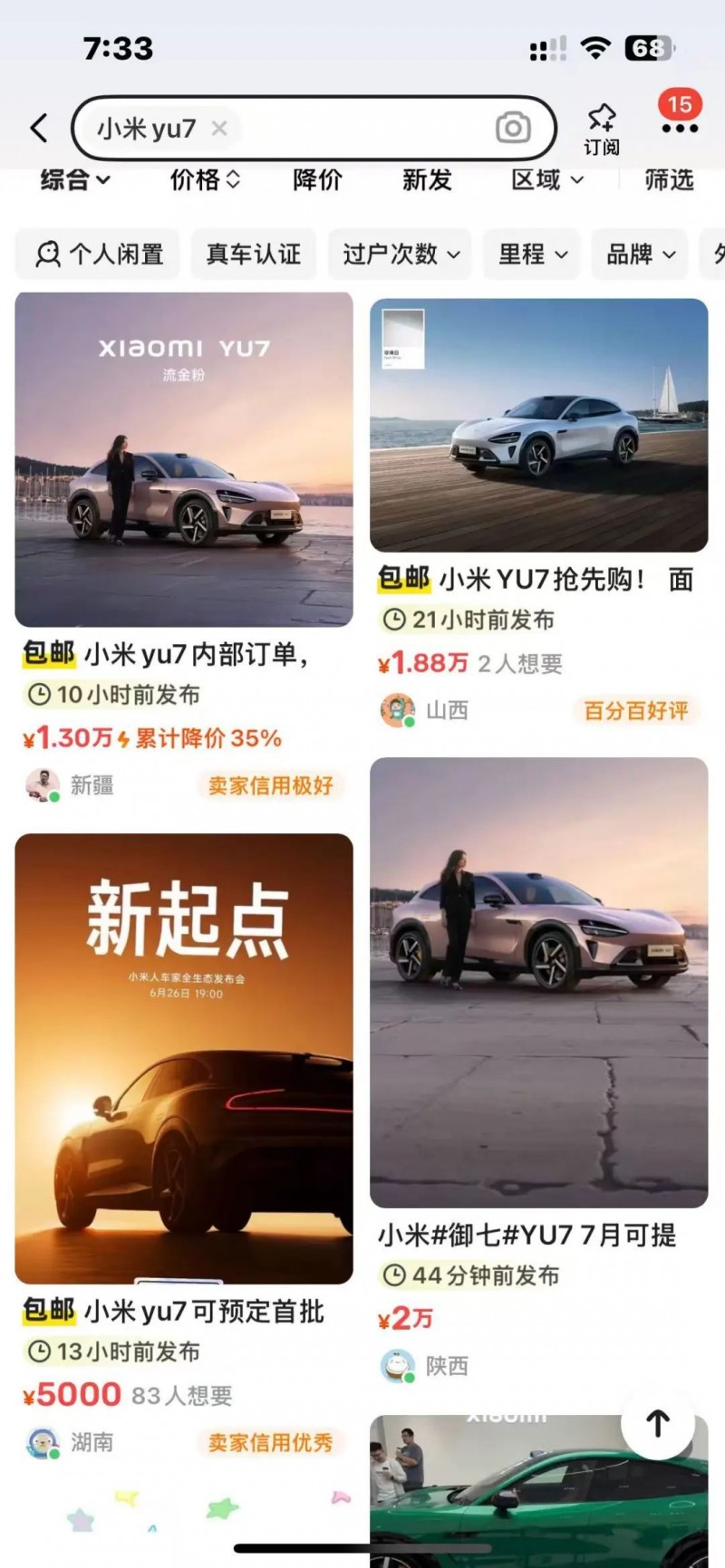
Task: Switch to the 综合 sorting tab
Action: pos(72,180)
